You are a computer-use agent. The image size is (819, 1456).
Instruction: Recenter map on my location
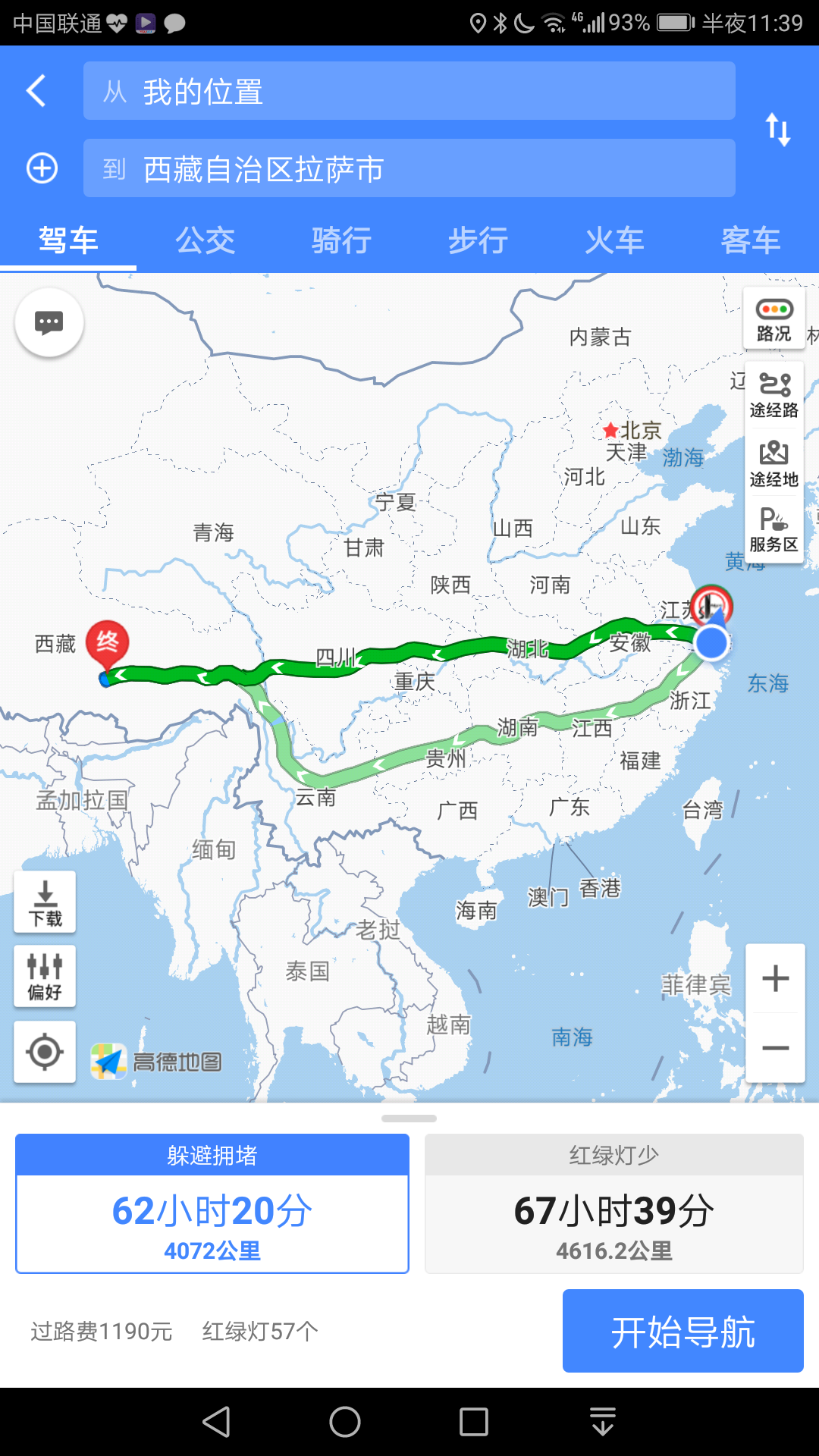click(x=45, y=1052)
